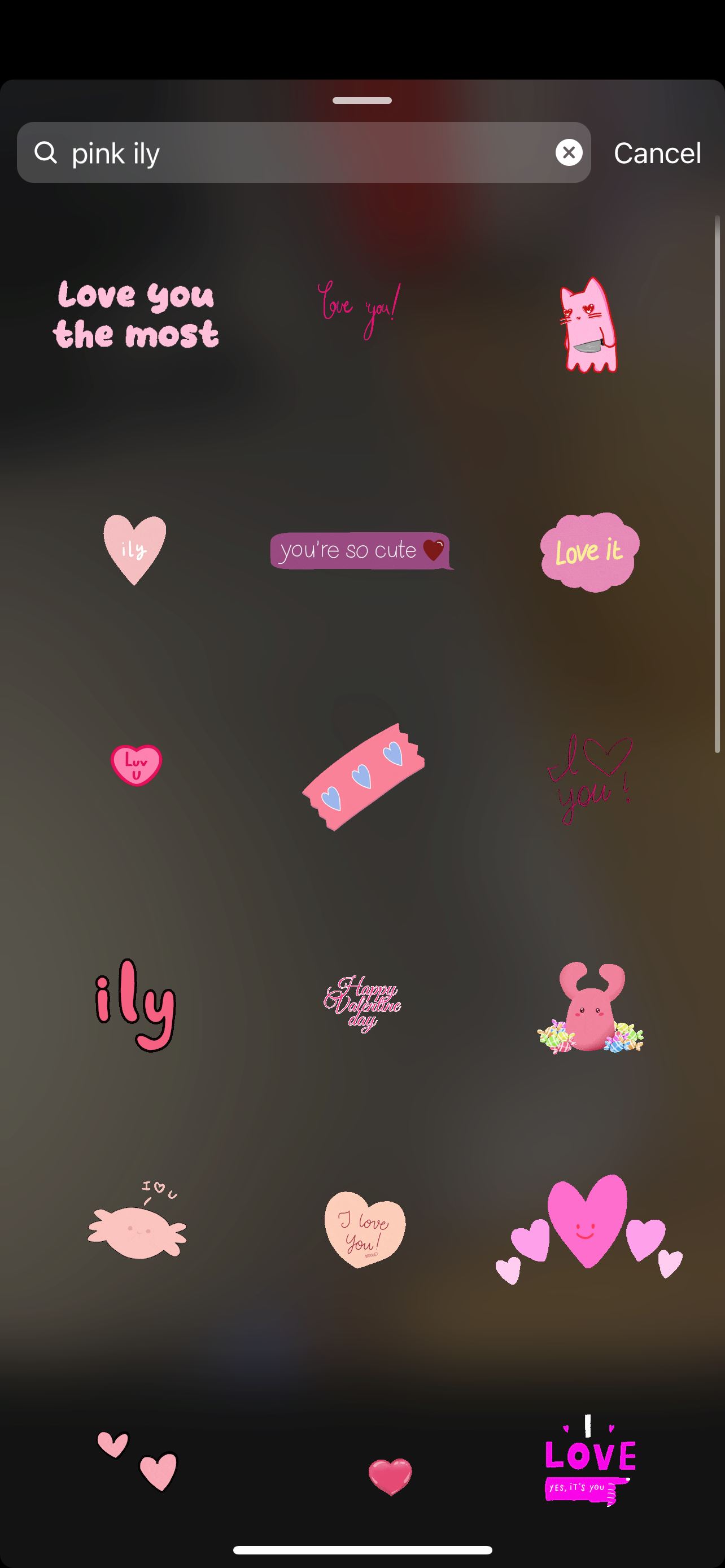The width and height of the screenshot is (725, 1568).
Task: Select the peach heart 'I love You!' sticker
Action: (x=364, y=1229)
